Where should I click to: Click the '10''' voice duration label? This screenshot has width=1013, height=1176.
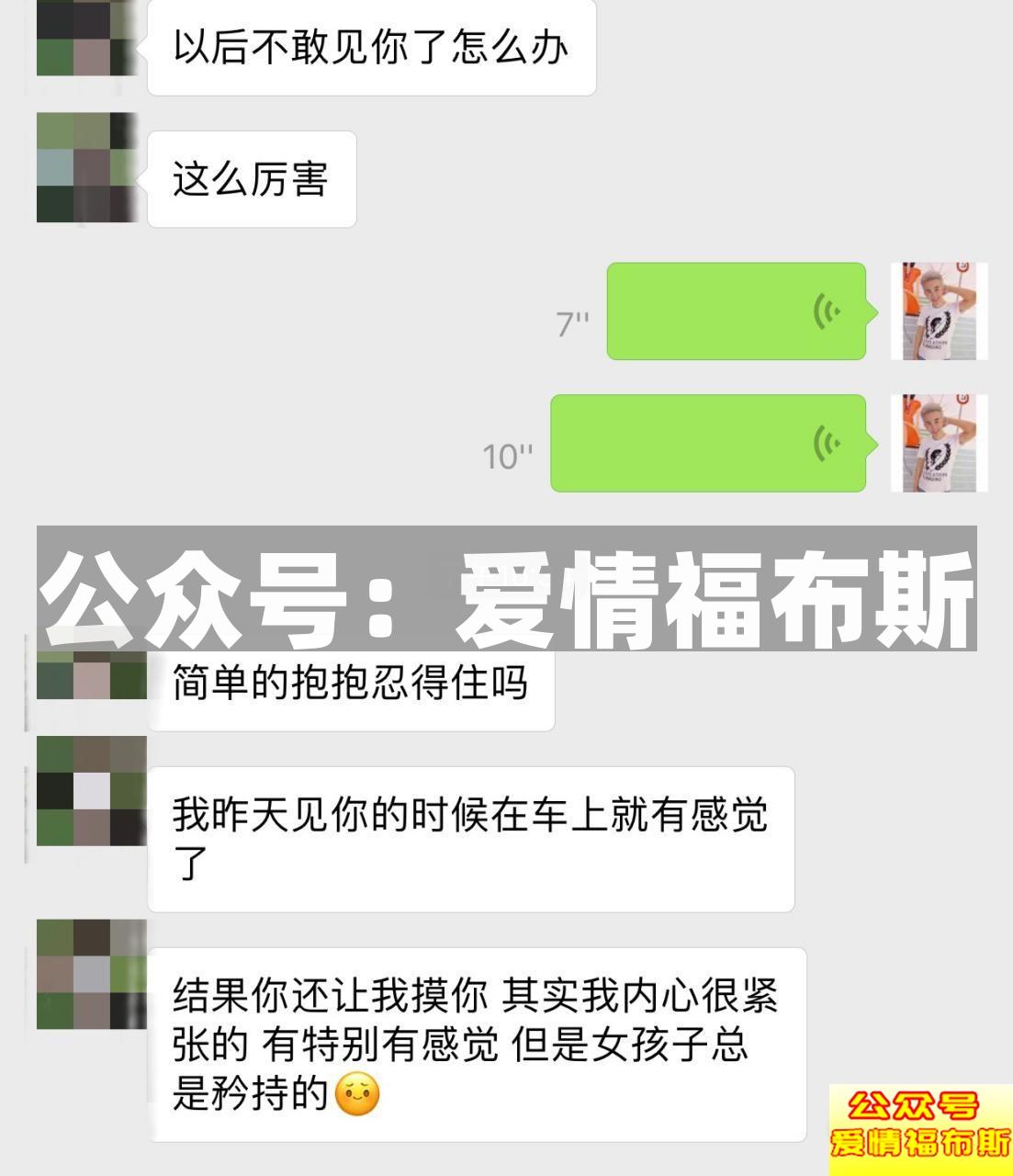coord(506,452)
